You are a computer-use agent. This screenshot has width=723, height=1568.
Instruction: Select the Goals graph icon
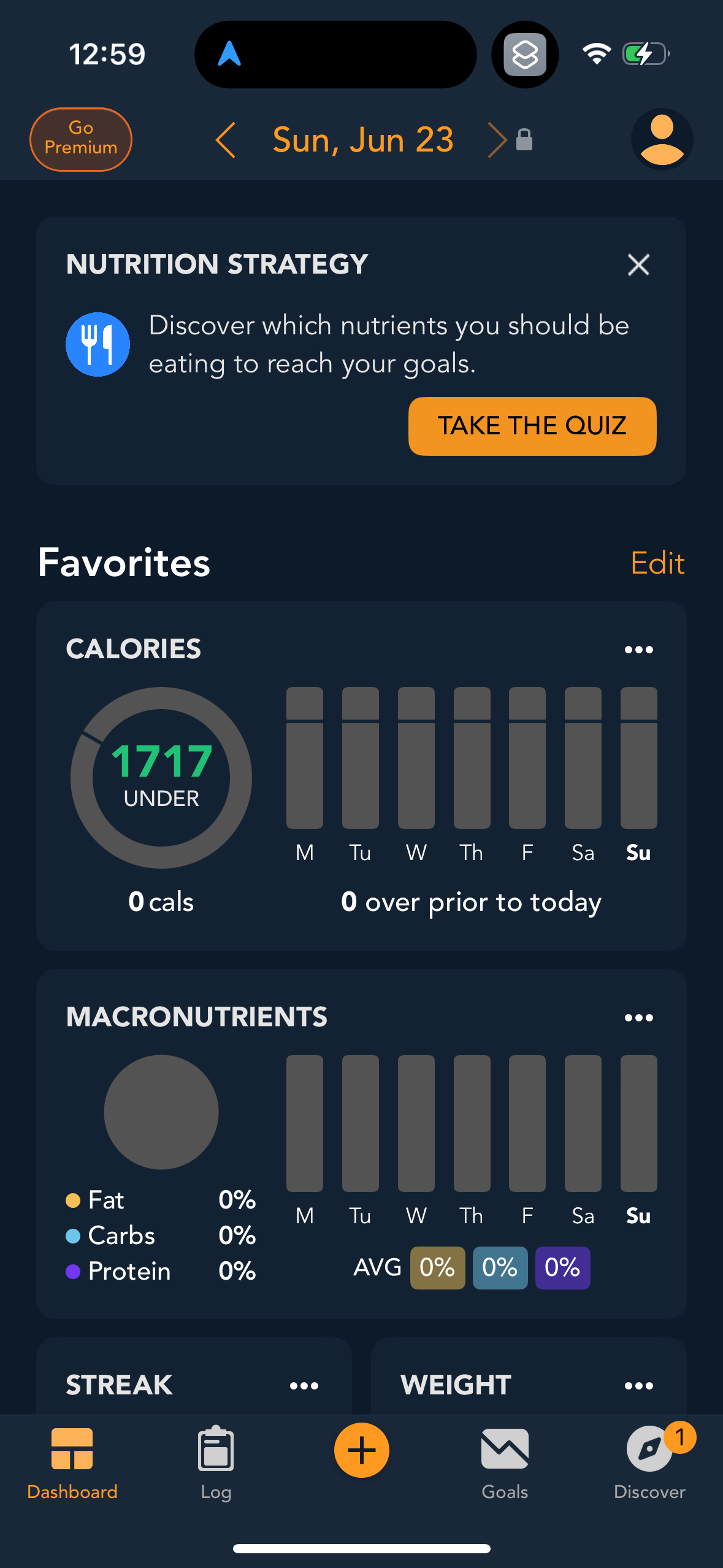(x=504, y=1448)
